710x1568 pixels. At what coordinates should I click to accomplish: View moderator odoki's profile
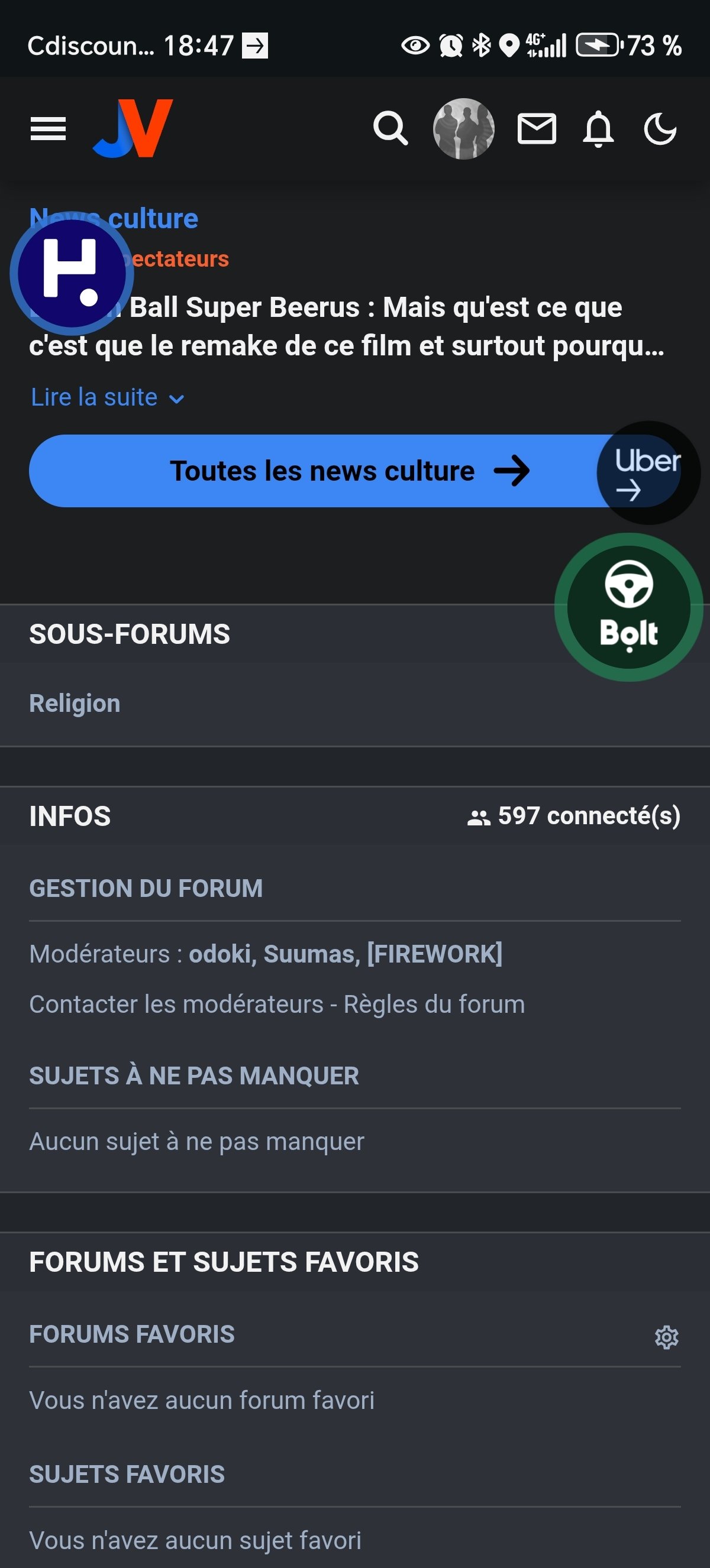(x=220, y=954)
